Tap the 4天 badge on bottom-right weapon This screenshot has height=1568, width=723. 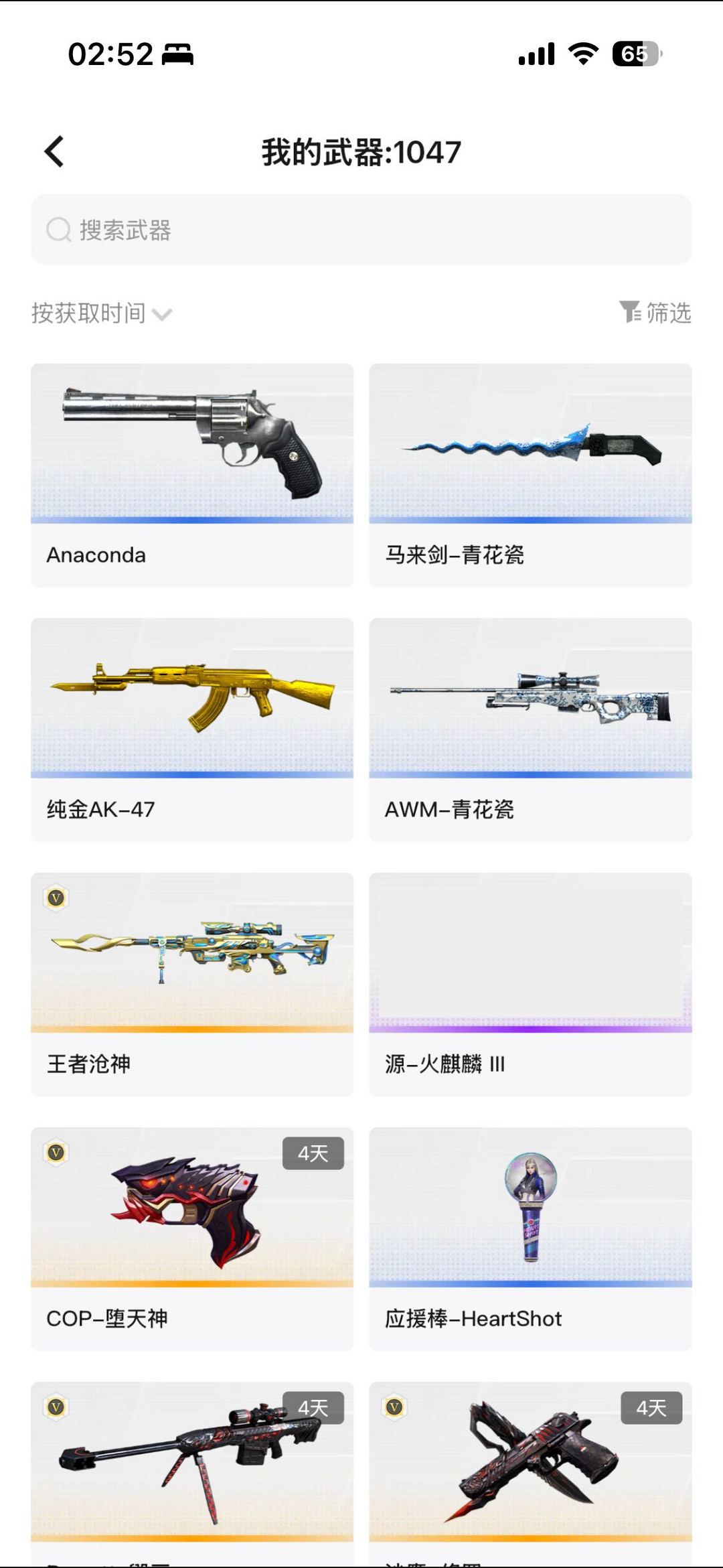(651, 1406)
